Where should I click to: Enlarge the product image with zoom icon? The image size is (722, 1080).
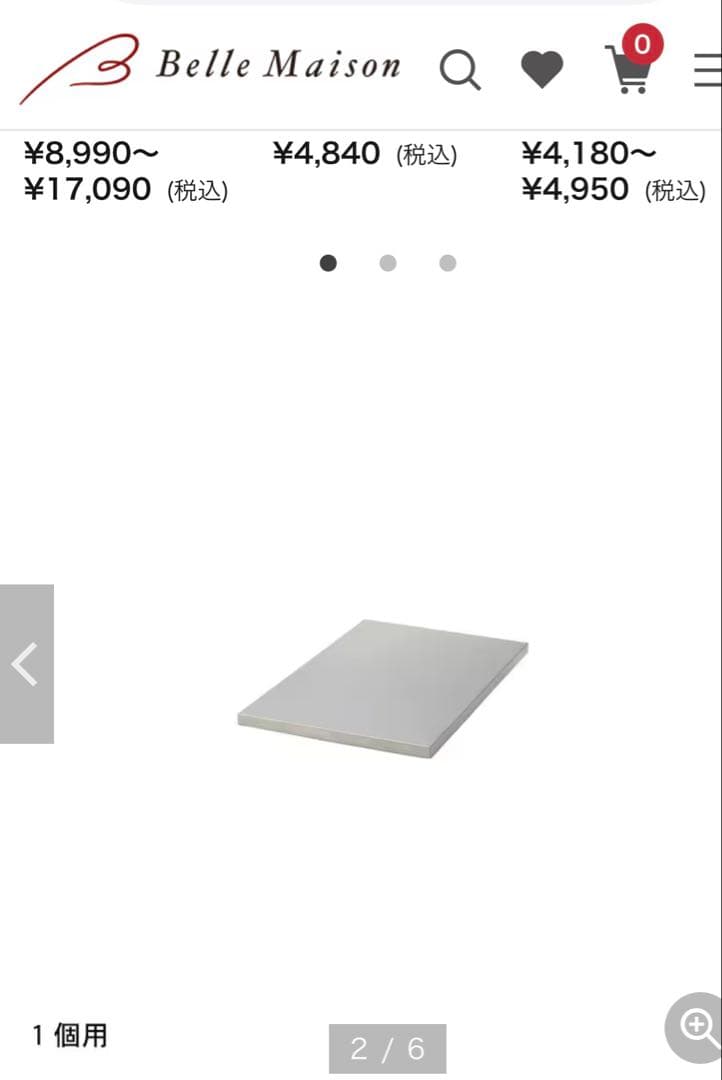pyautogui.click(x=694, y=1028)
